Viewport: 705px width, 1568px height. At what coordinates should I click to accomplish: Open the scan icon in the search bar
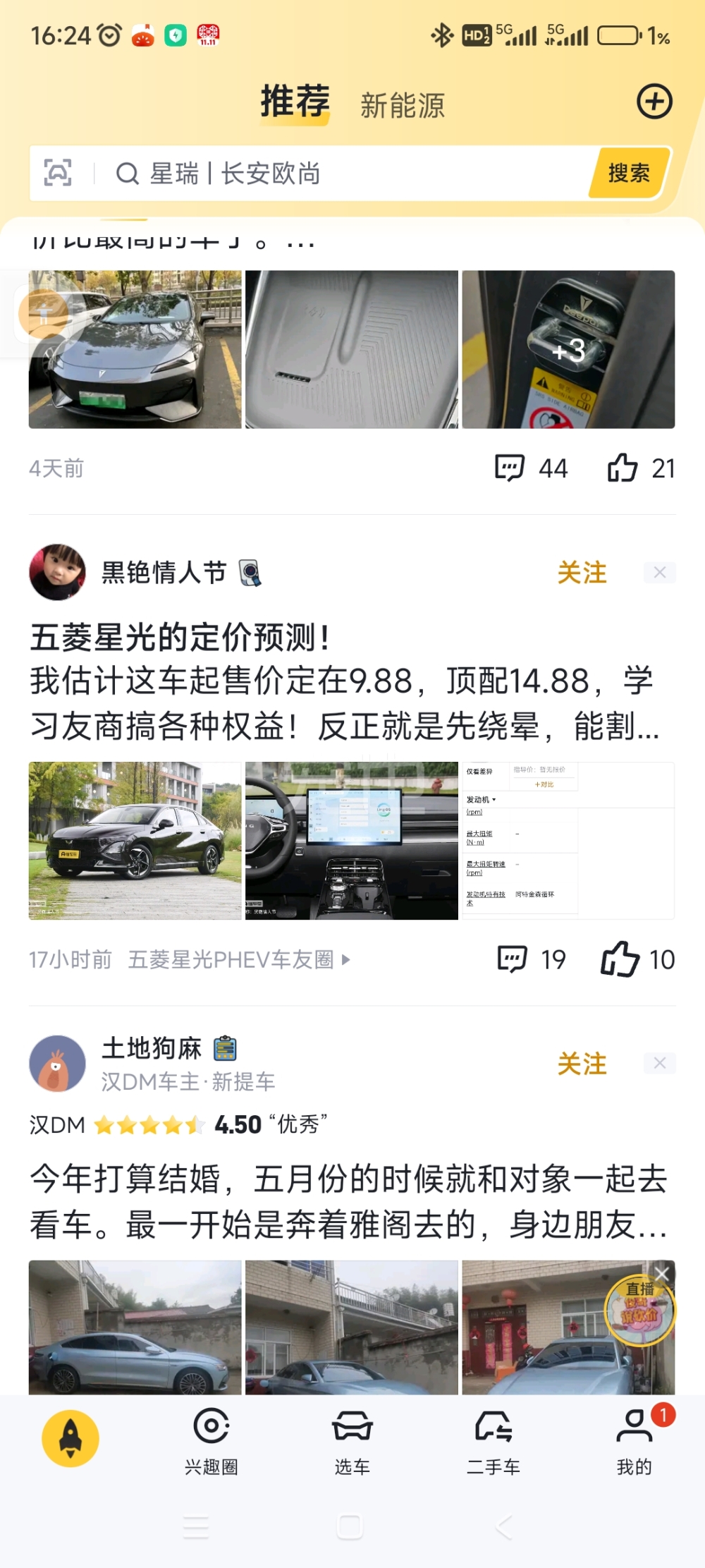58,173
